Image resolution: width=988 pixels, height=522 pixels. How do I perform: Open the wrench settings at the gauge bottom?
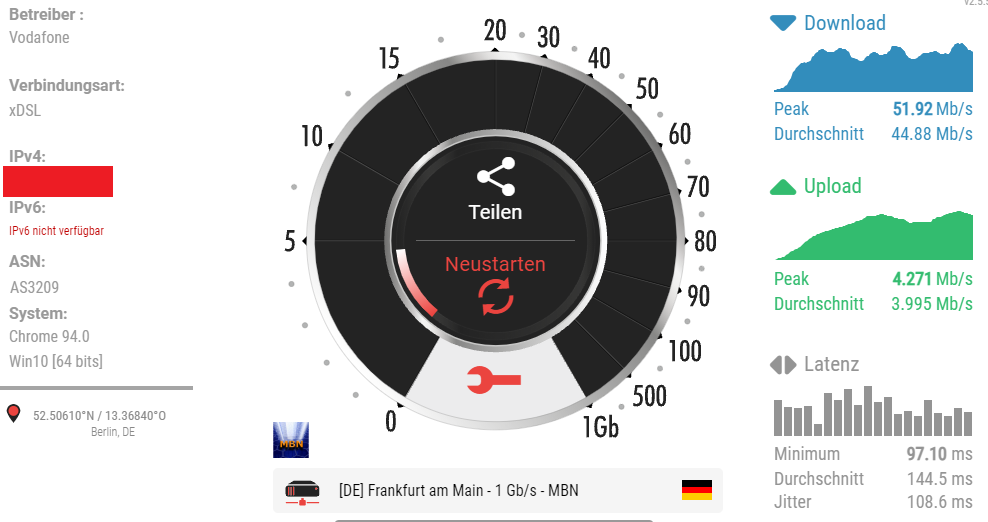[494, 378]
